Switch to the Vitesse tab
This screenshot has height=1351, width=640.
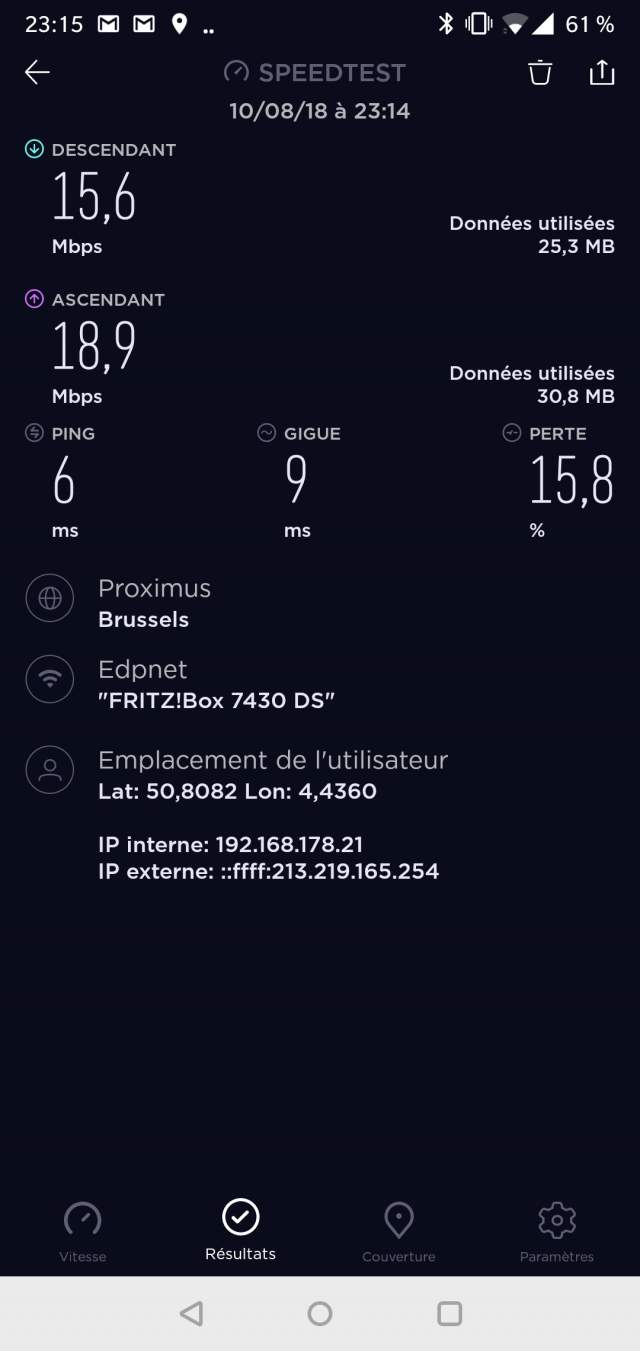click(83, 1231)
